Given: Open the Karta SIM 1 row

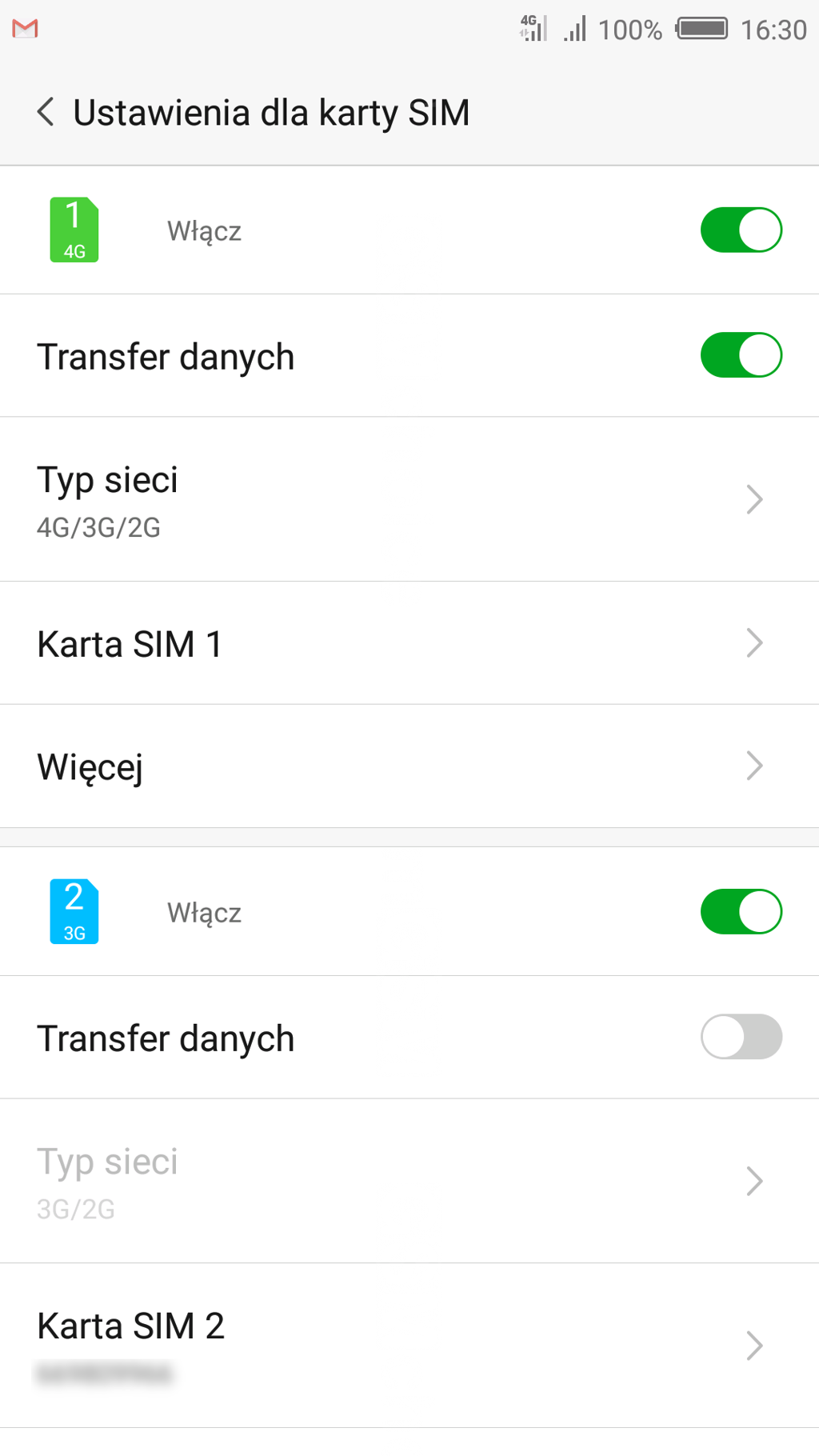Looking at the screenshot, I should point(400,643).
